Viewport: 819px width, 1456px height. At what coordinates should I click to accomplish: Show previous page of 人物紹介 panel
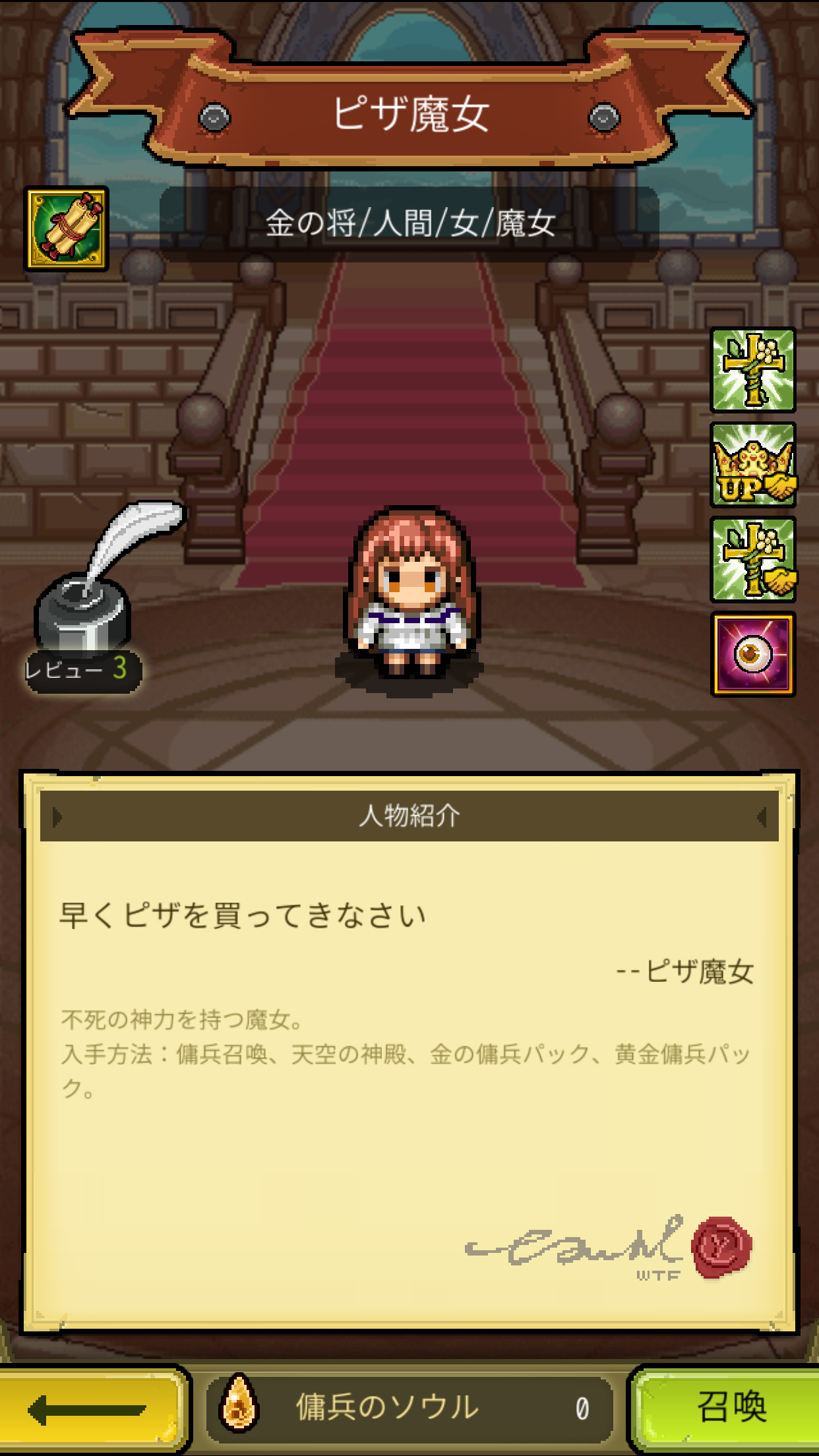pos(58,817)
